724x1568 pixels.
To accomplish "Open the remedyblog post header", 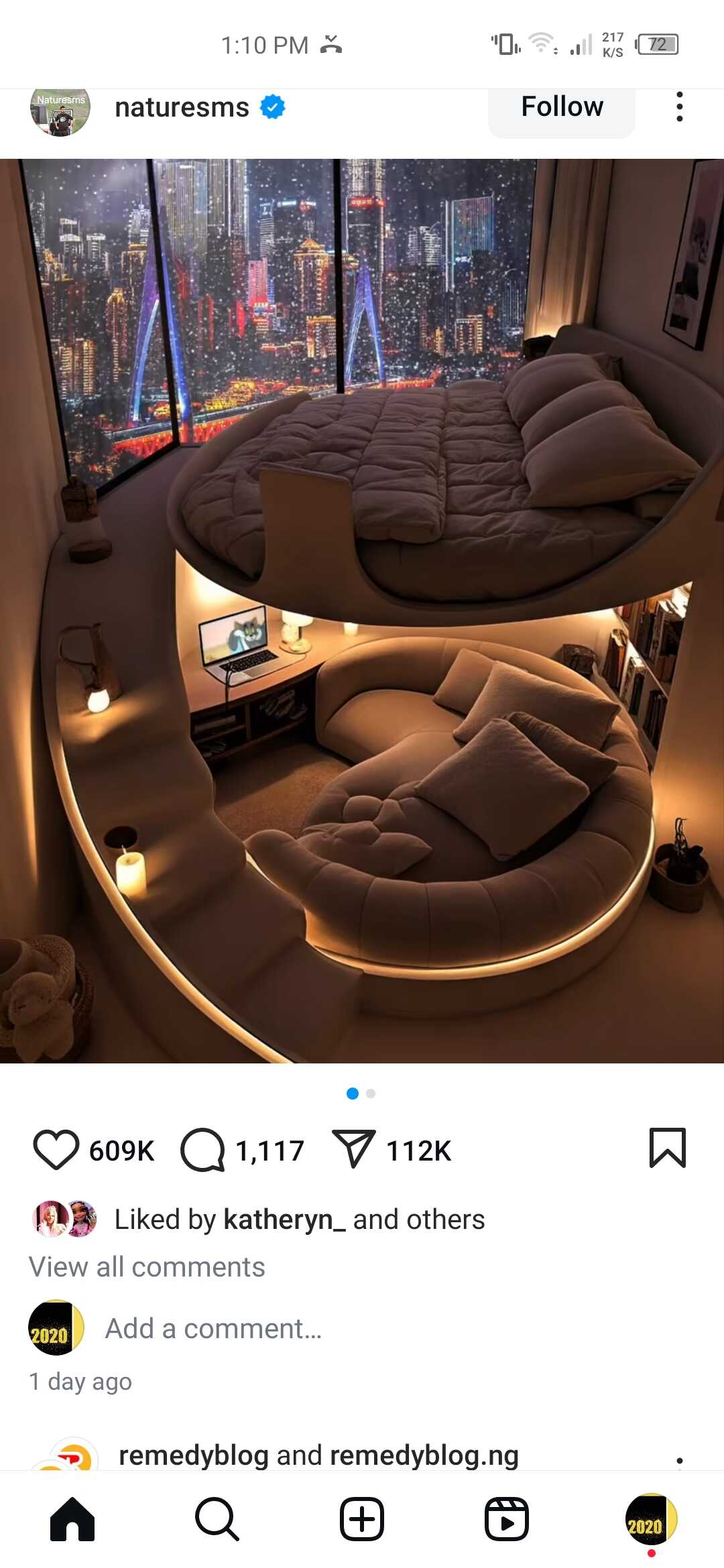I will click(318, 1455).
